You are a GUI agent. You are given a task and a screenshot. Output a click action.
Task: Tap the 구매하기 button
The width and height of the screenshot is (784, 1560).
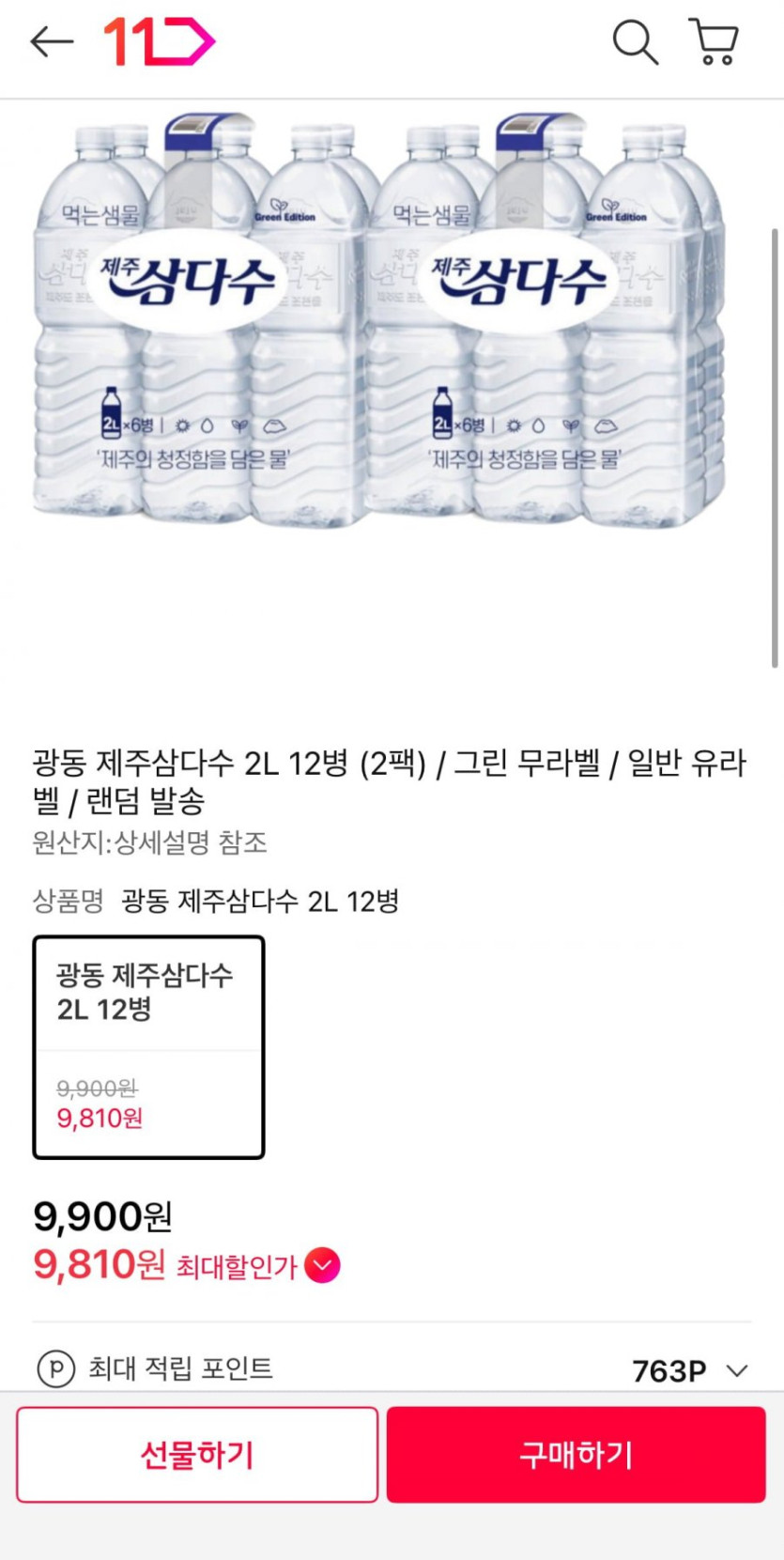(576, 1454)
